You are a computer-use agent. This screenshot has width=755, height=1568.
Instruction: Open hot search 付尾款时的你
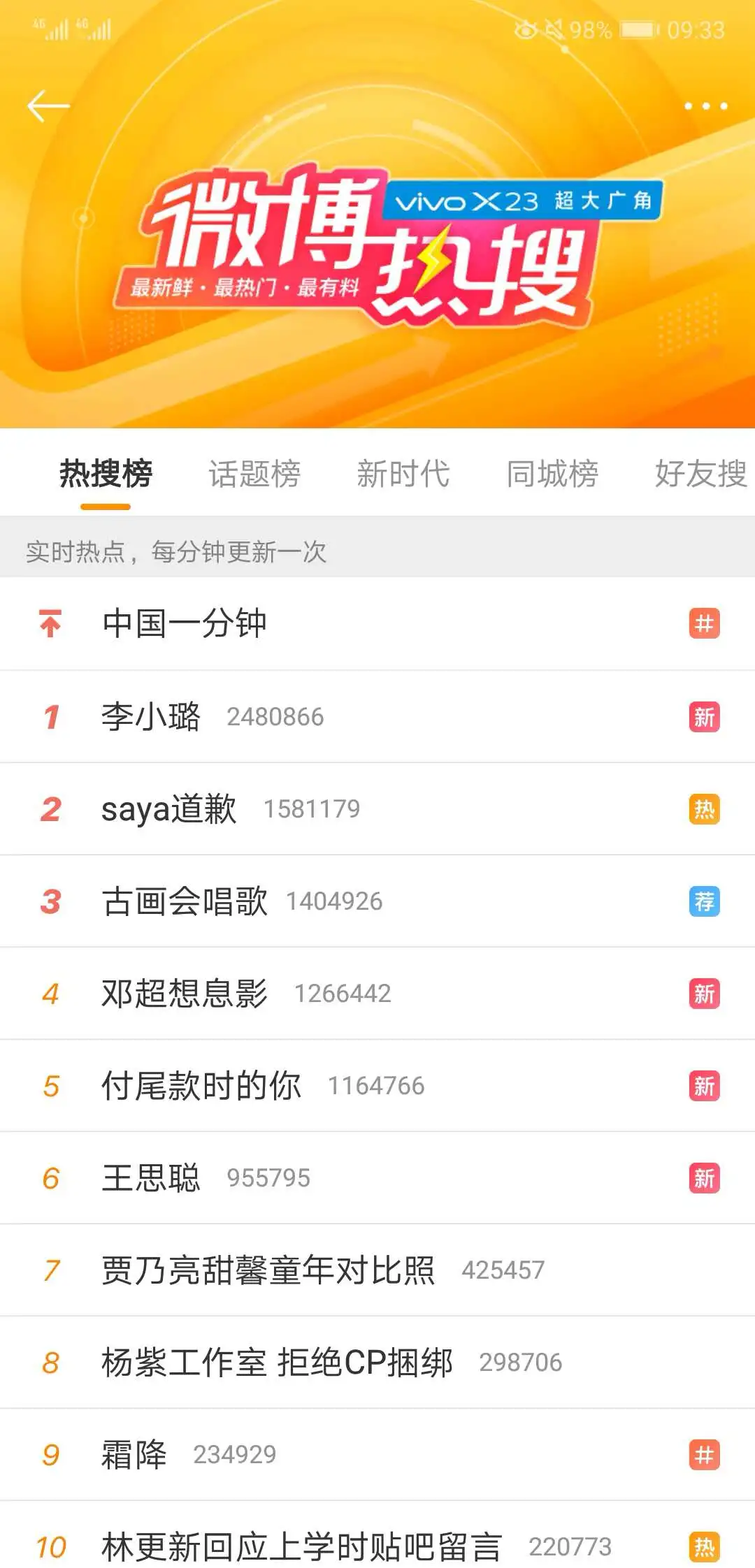[x=201, y=1086]
